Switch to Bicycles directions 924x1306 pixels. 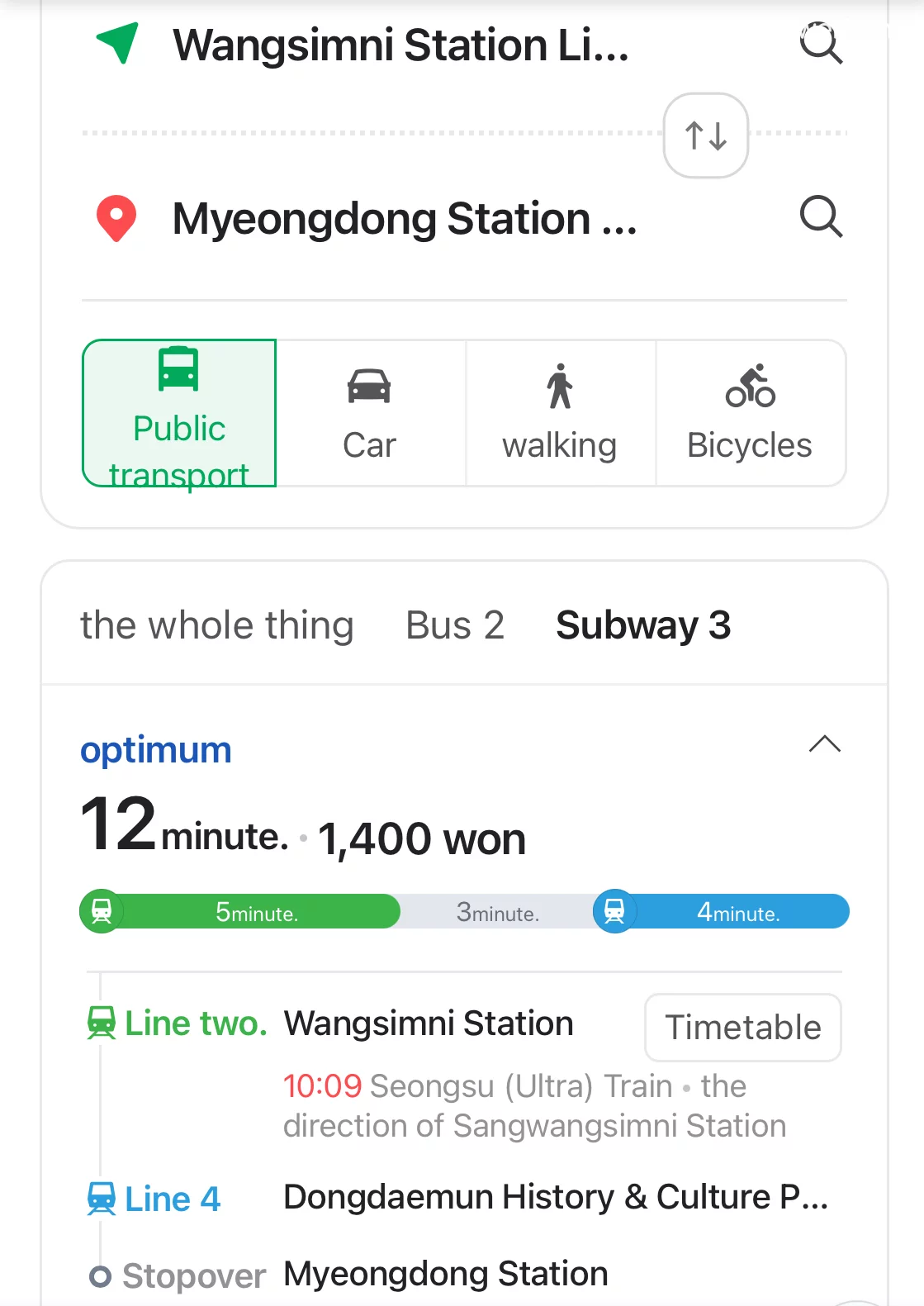[x=751, y=413]
